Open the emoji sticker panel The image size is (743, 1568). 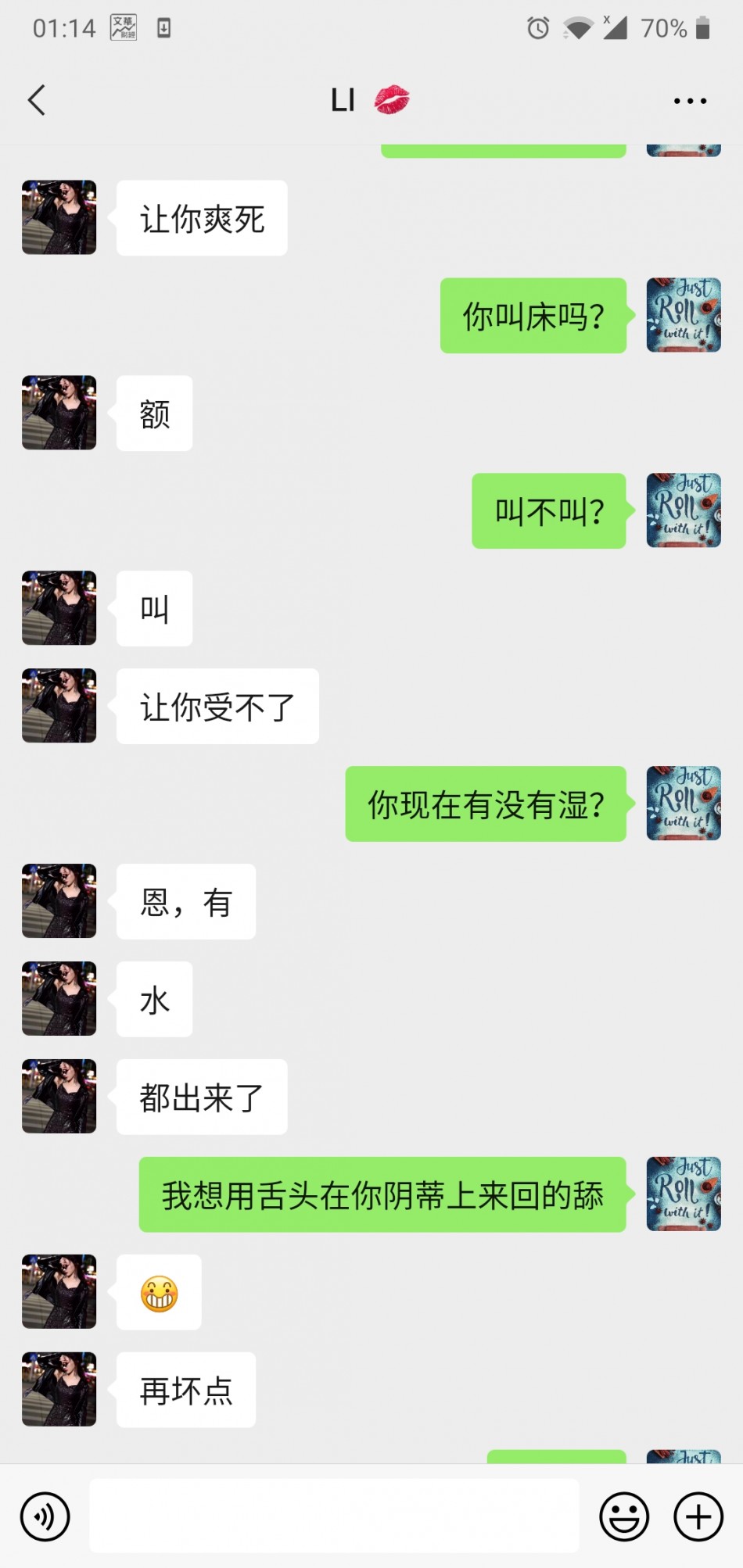point(623,1516)
